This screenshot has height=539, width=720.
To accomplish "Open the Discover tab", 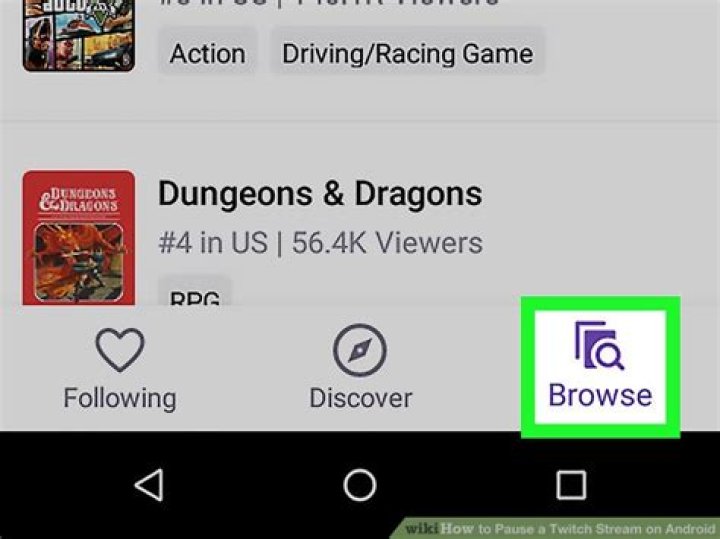I will pos(360,370).
